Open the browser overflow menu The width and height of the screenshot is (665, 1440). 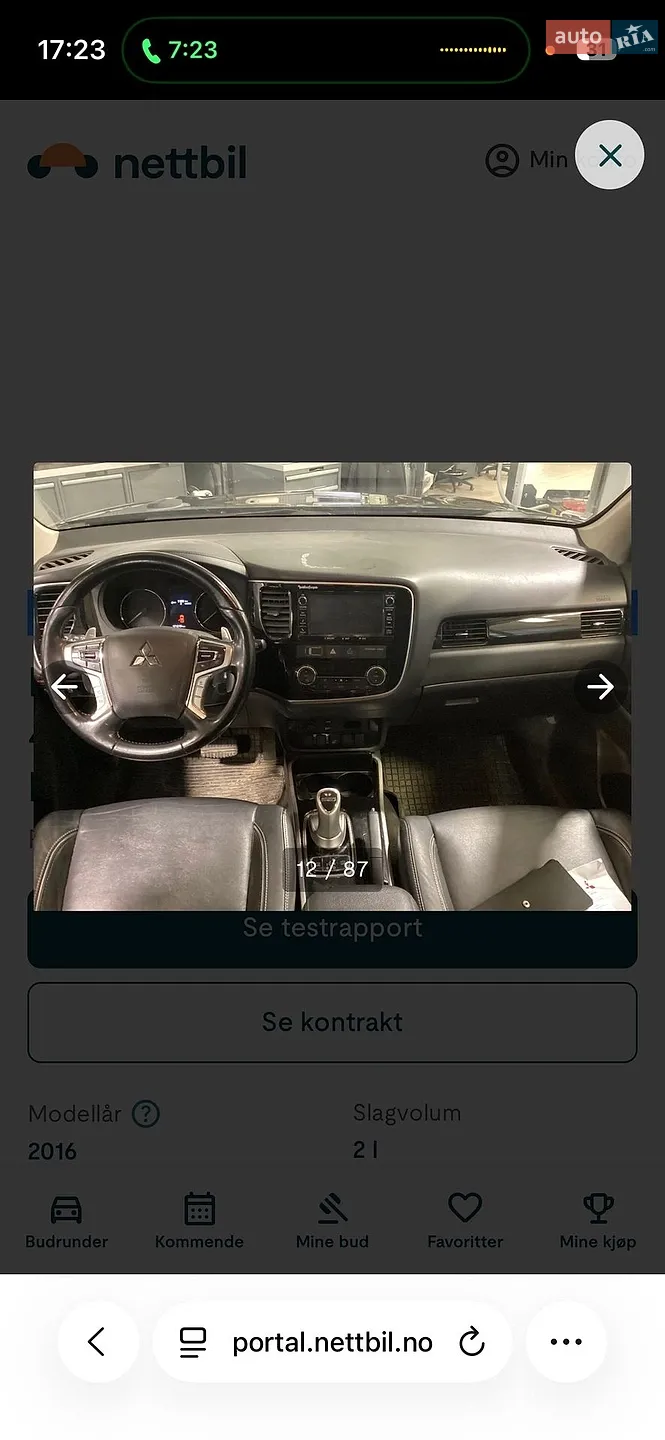click(566, 1342)
